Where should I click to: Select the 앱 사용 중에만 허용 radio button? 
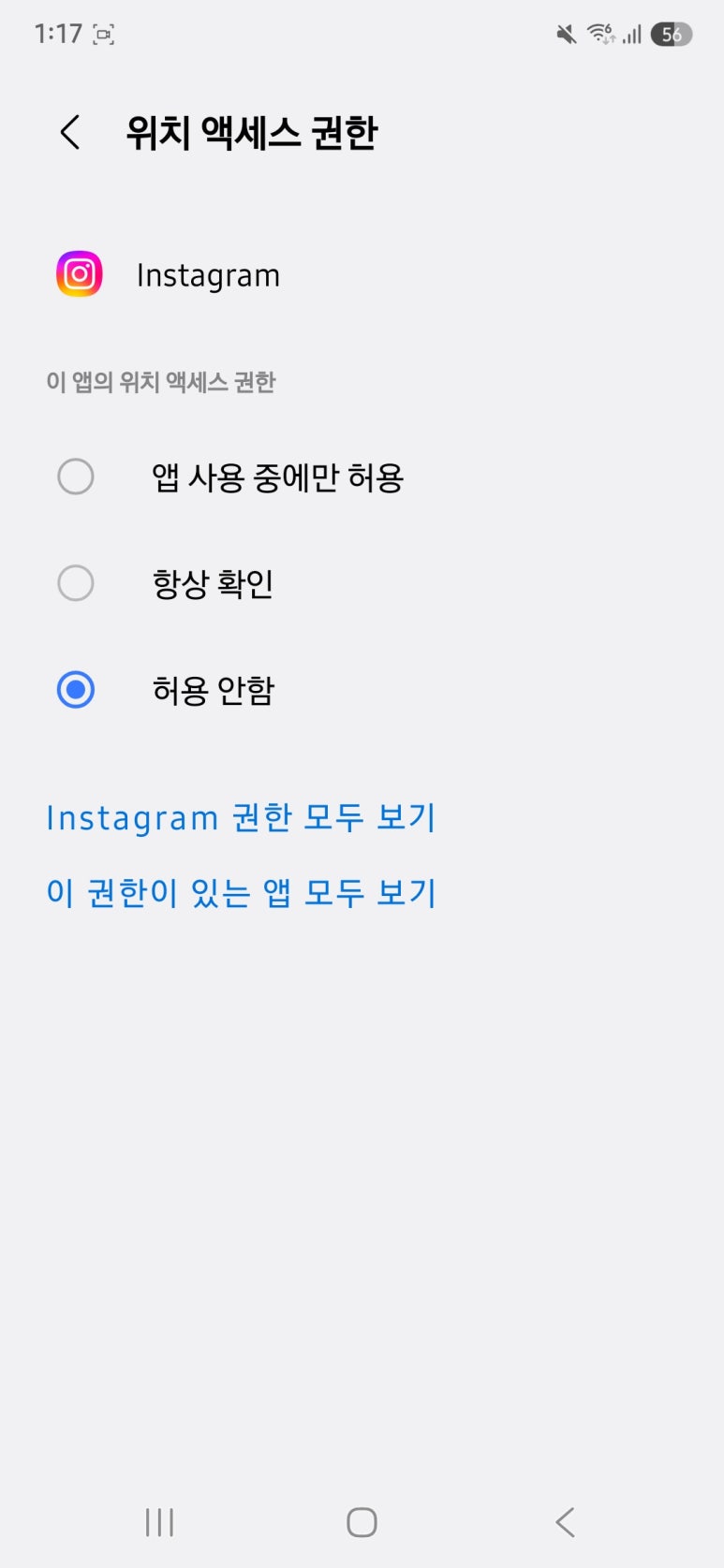(75, 476)
